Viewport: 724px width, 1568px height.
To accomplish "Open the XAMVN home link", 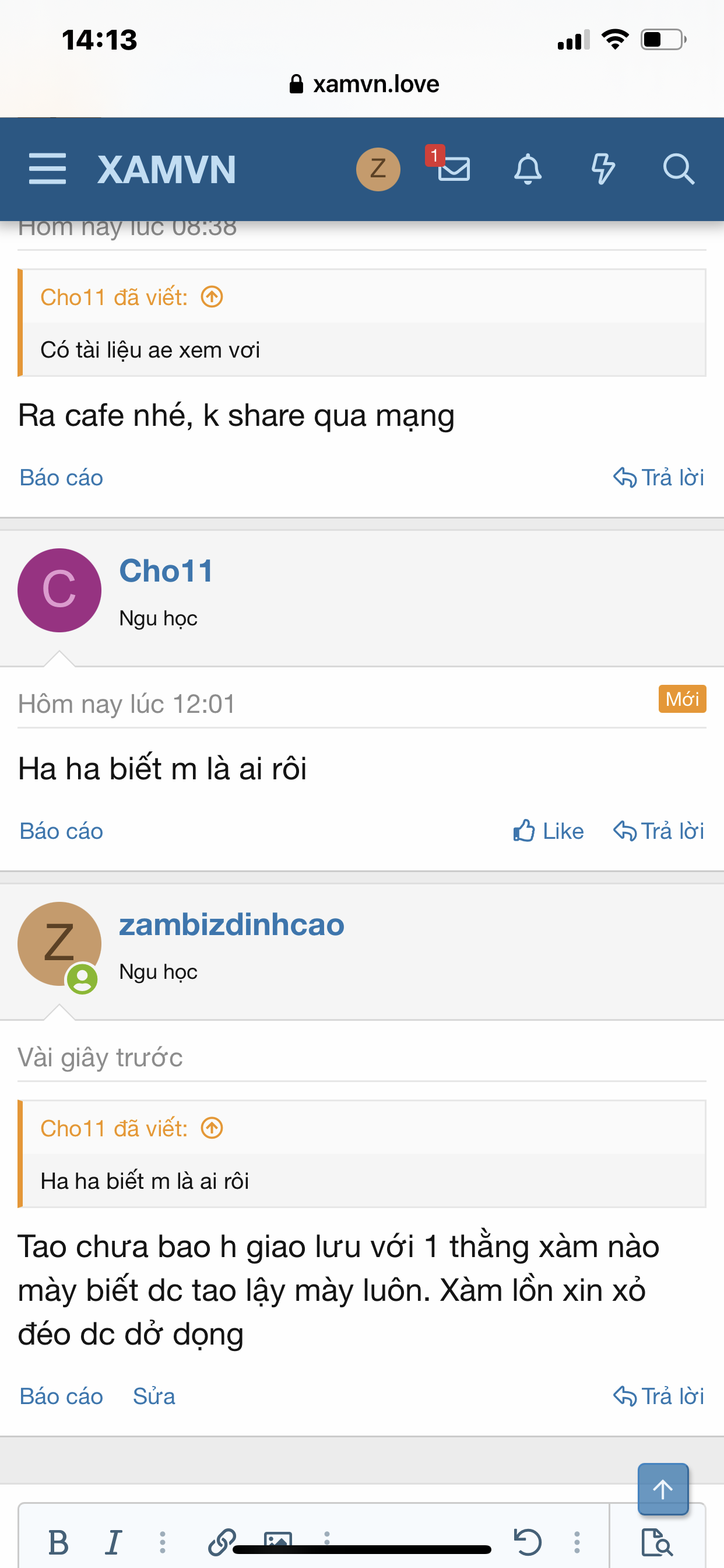I will click(167, 169).
